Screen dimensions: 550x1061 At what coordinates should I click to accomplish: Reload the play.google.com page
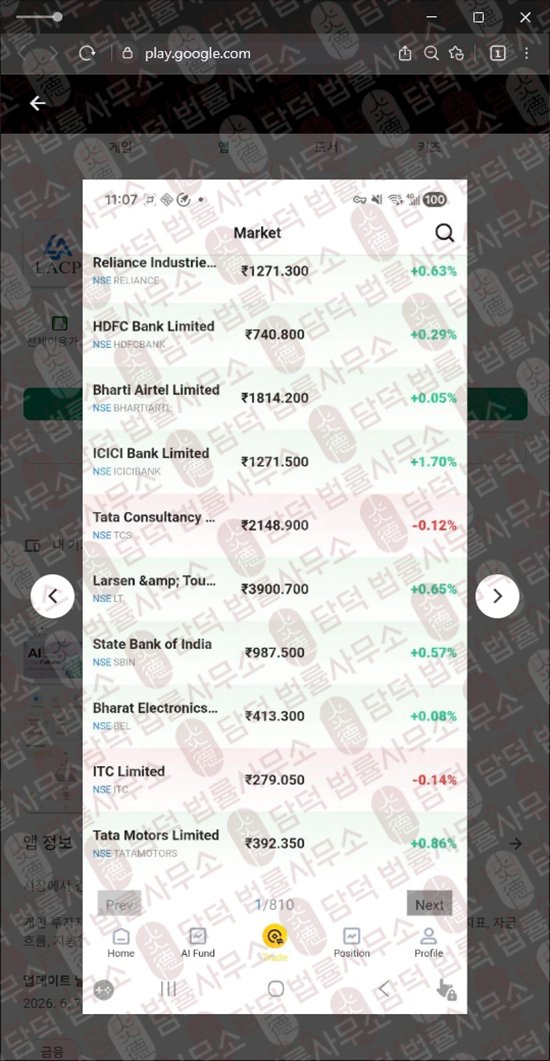coord(87,53)
